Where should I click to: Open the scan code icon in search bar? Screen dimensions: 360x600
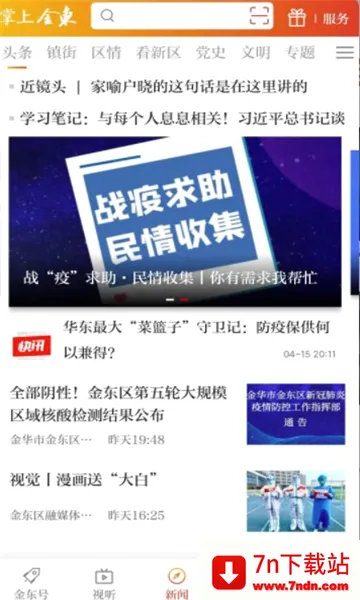pyautogui.click(x=259, y=16)
